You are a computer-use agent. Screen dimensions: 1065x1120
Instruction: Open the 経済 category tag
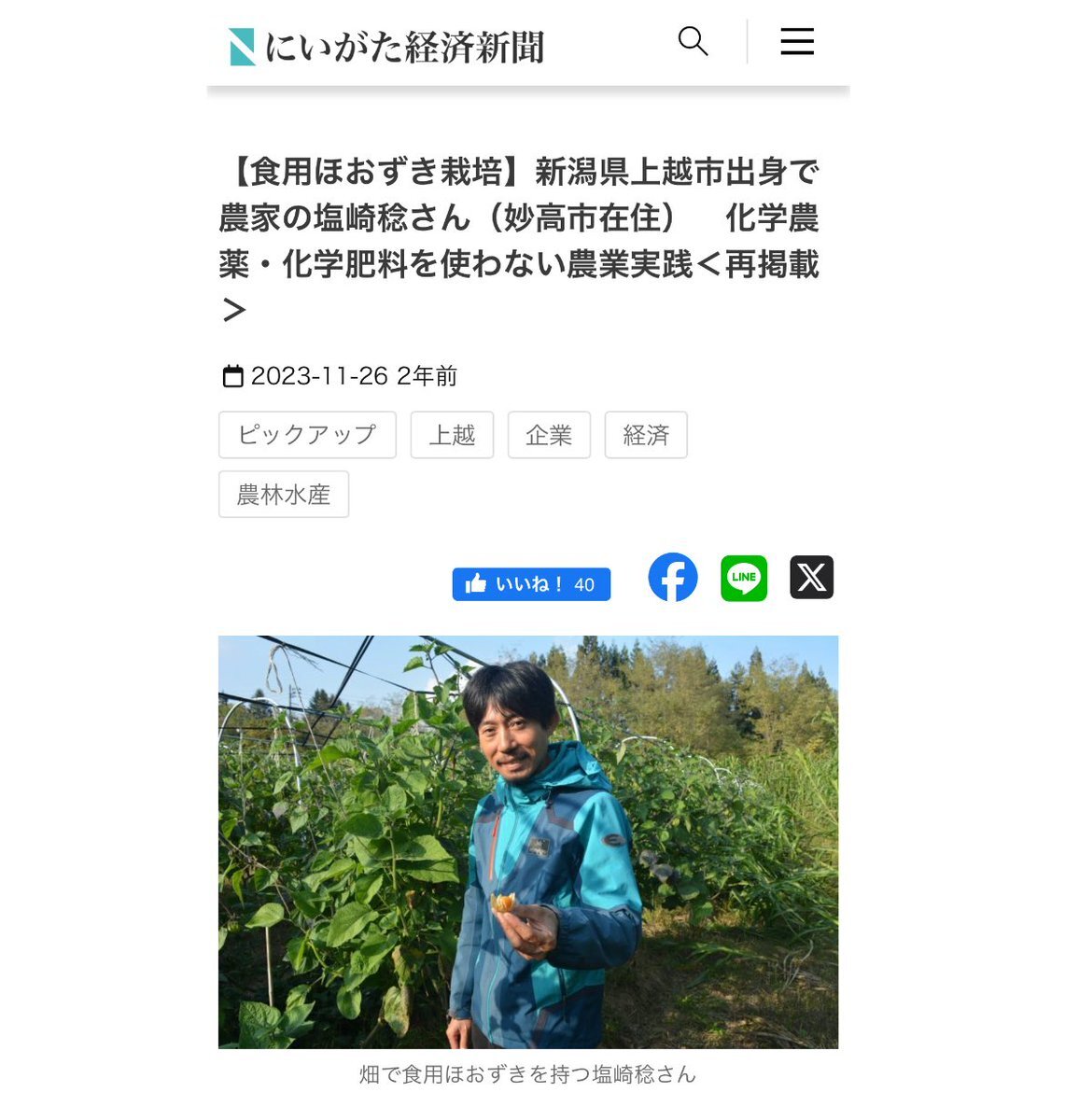(646, 435)
